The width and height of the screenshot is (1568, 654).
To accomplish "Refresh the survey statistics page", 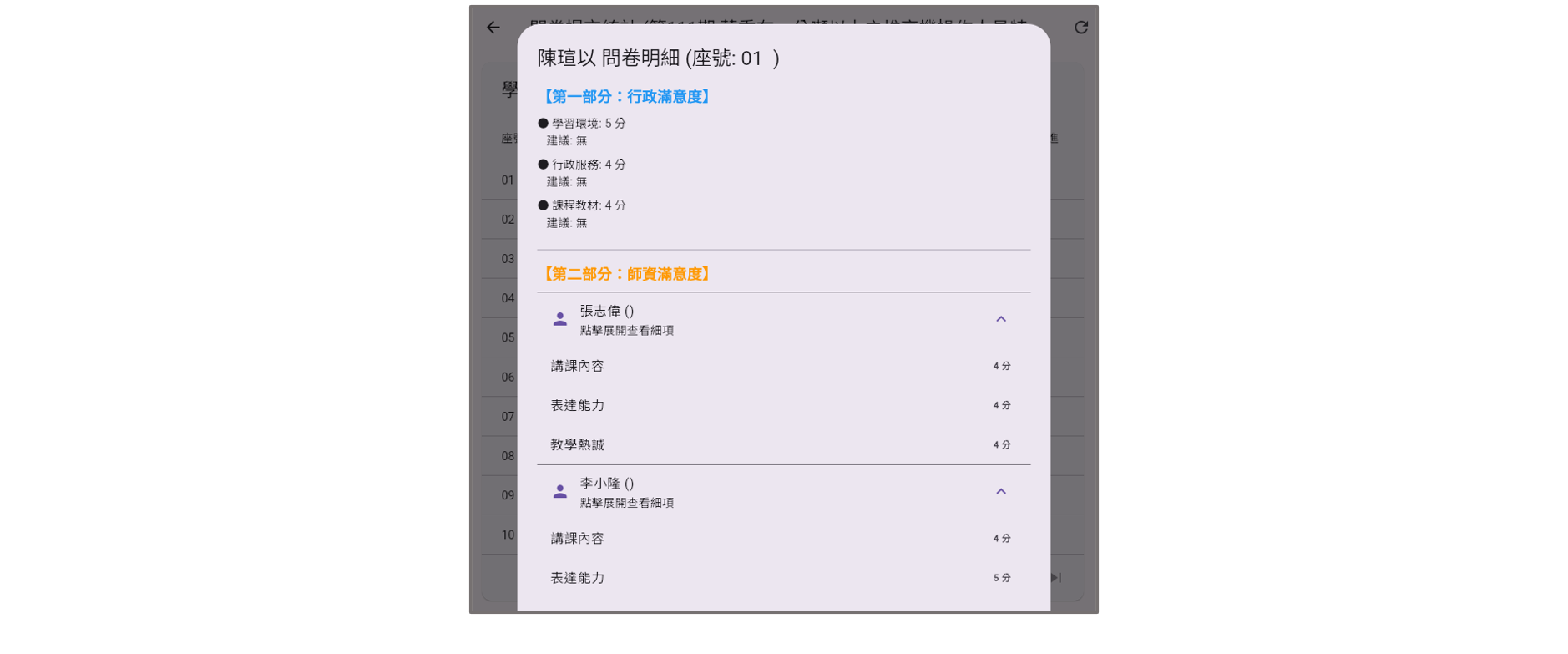I will coord(1080,28).
